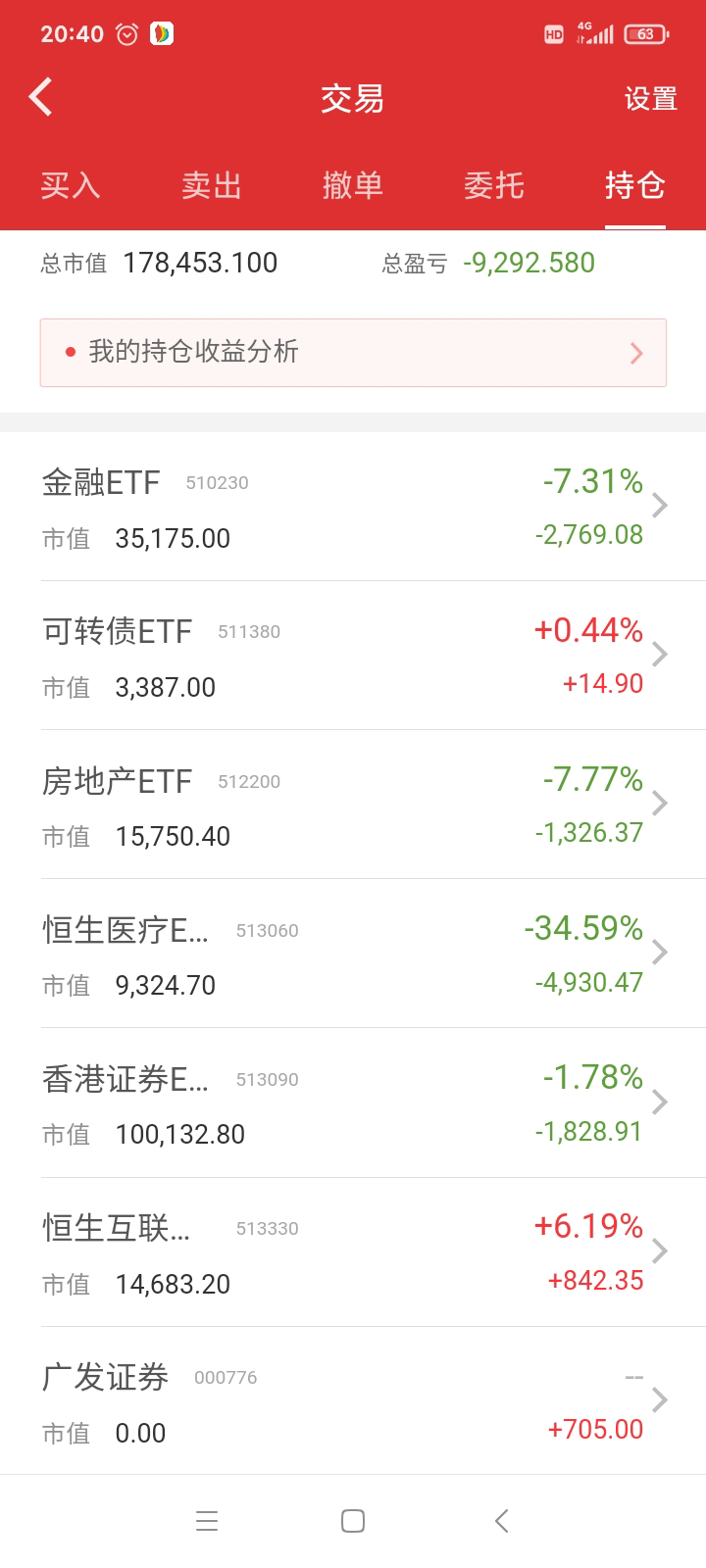Tap the 持仓 tab
Image resolution: width=706 pixels, height=1568 pixels.
click(635, 185)
